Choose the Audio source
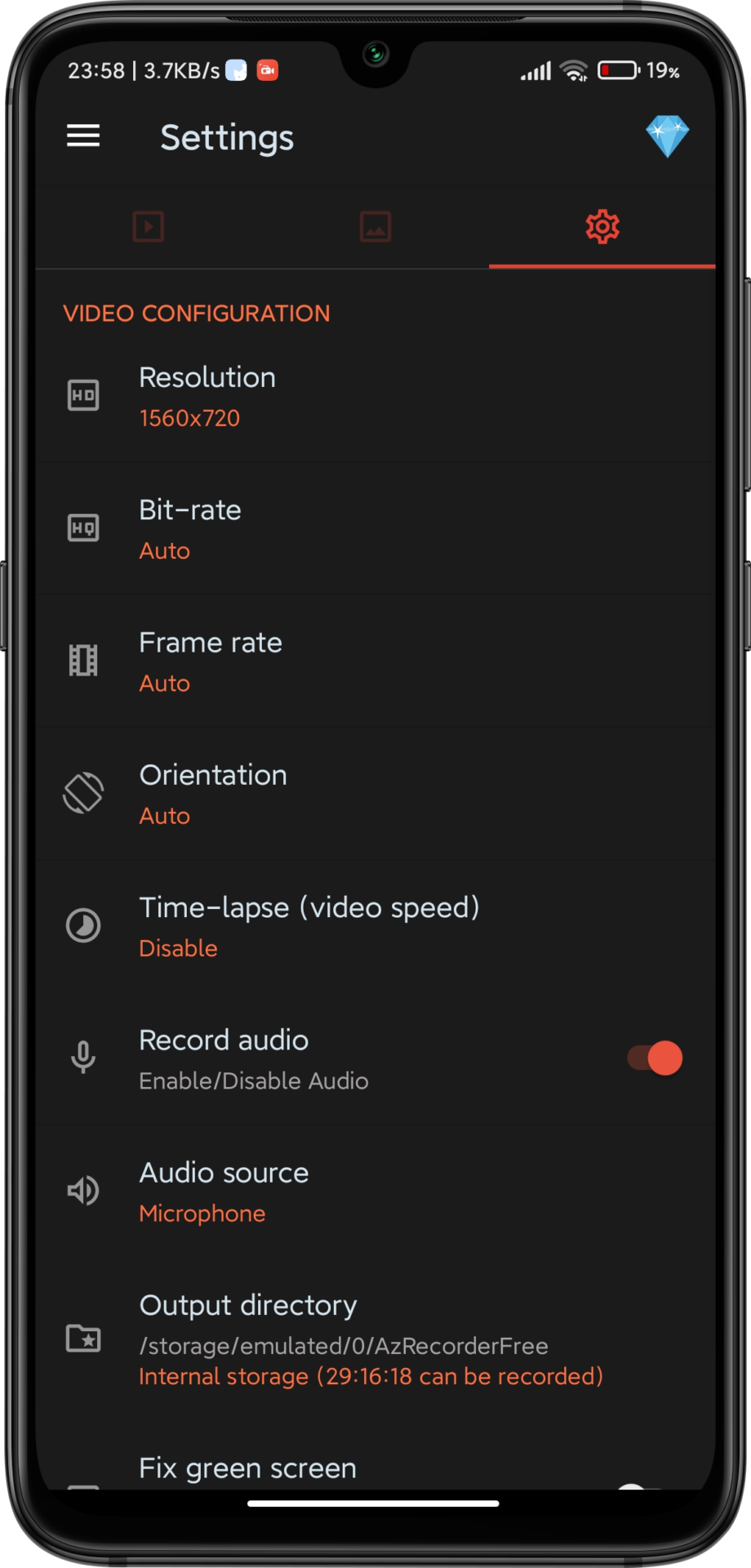The width and height of the screenshot is (751, 1568). [375, 1192]
